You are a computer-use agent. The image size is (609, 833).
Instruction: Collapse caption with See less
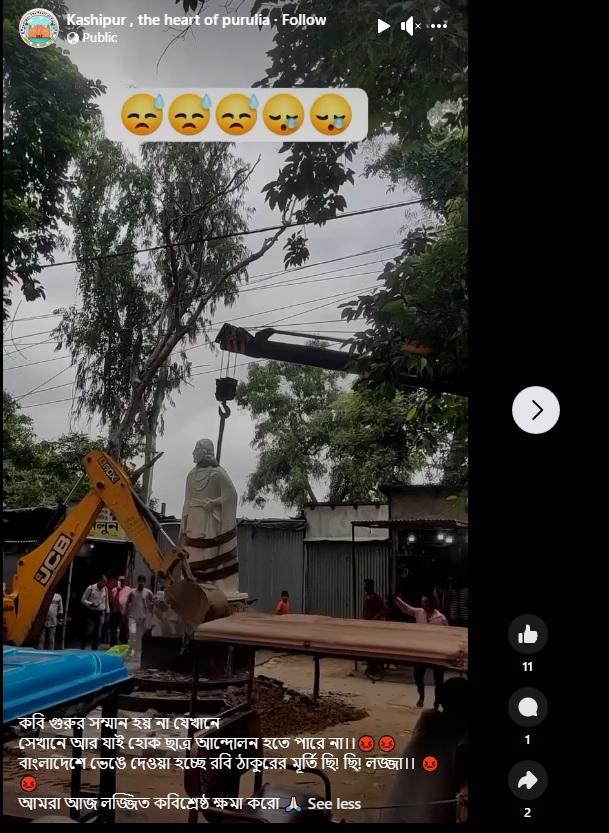(x=334, y=804)
